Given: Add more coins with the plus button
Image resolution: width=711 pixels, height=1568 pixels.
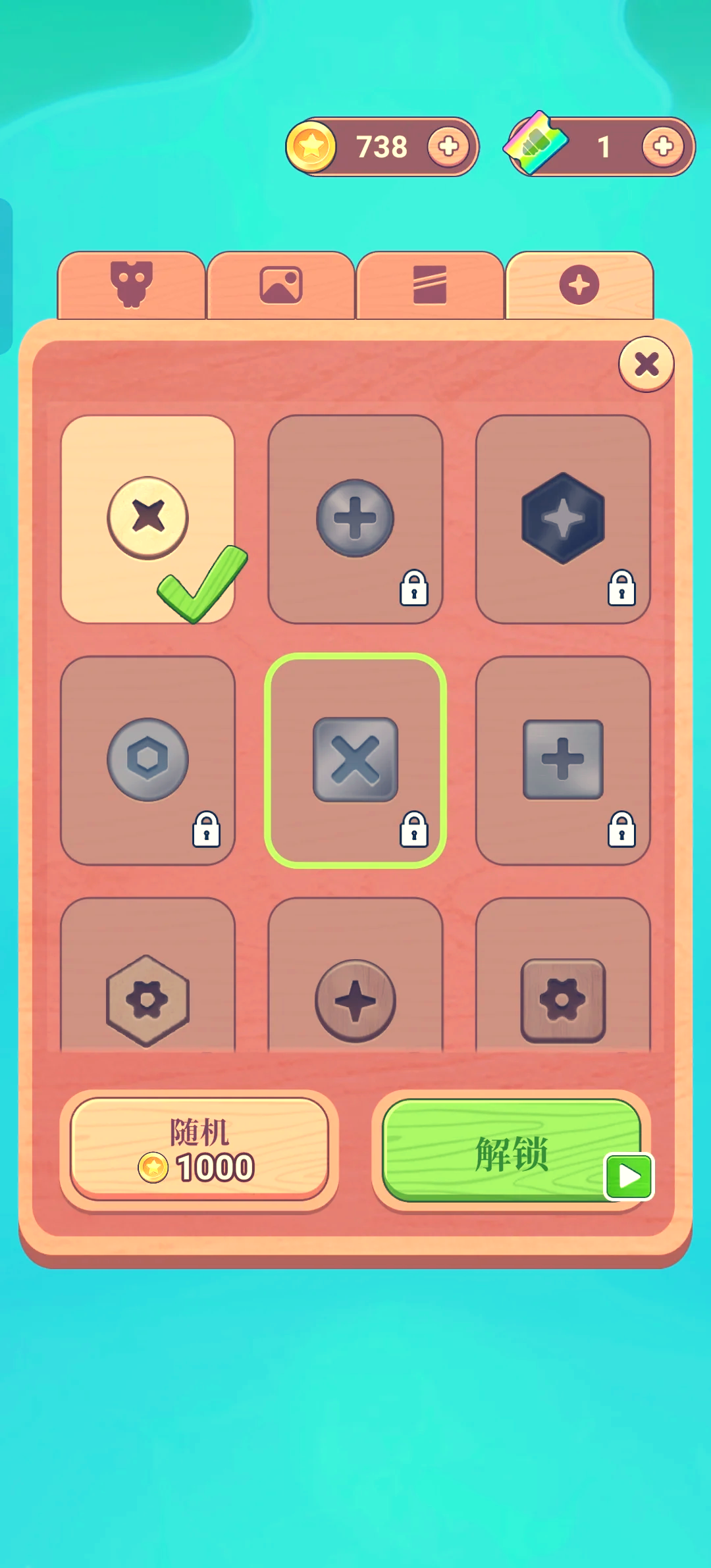Looking at the screenshot, I should [x=448, y=146].
